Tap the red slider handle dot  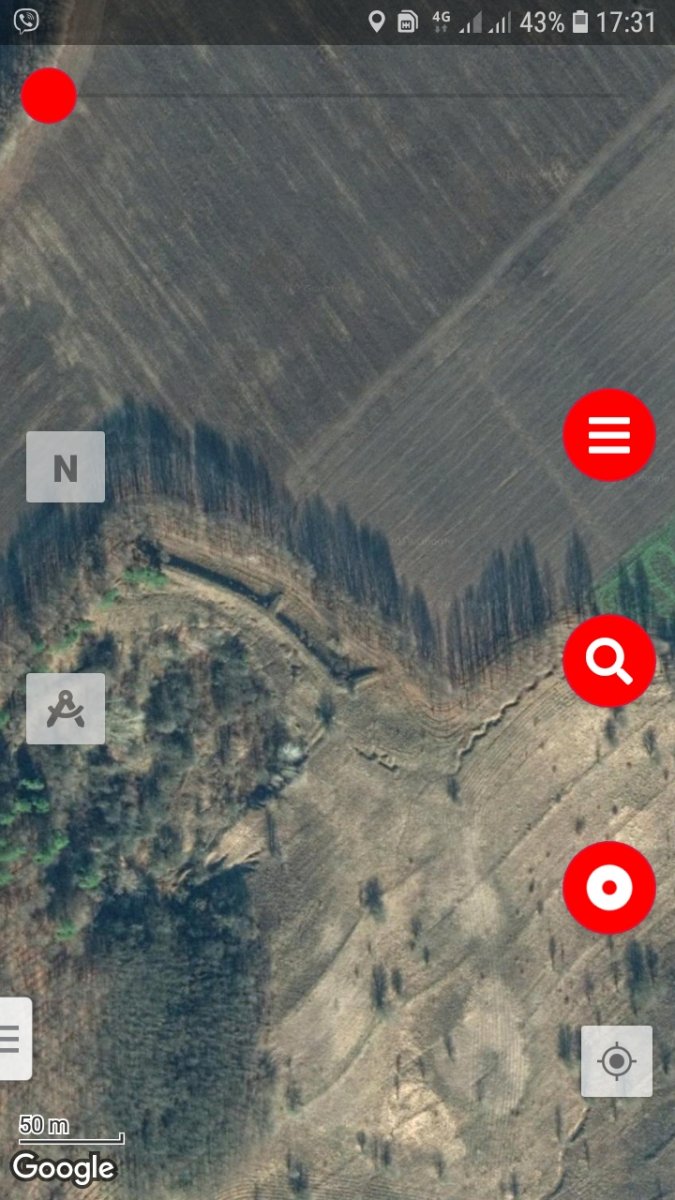[x=49, y=96]
